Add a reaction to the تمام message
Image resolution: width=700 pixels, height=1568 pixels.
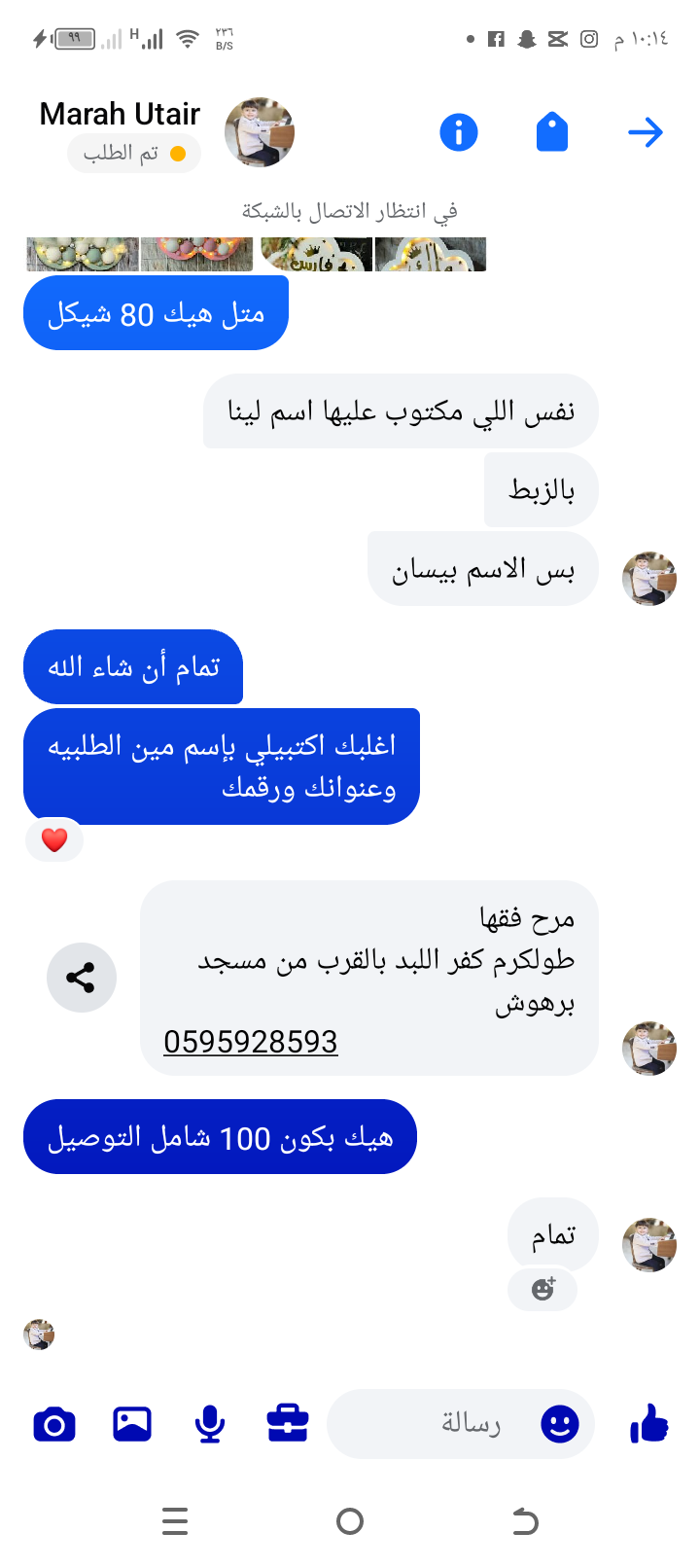542,1290
